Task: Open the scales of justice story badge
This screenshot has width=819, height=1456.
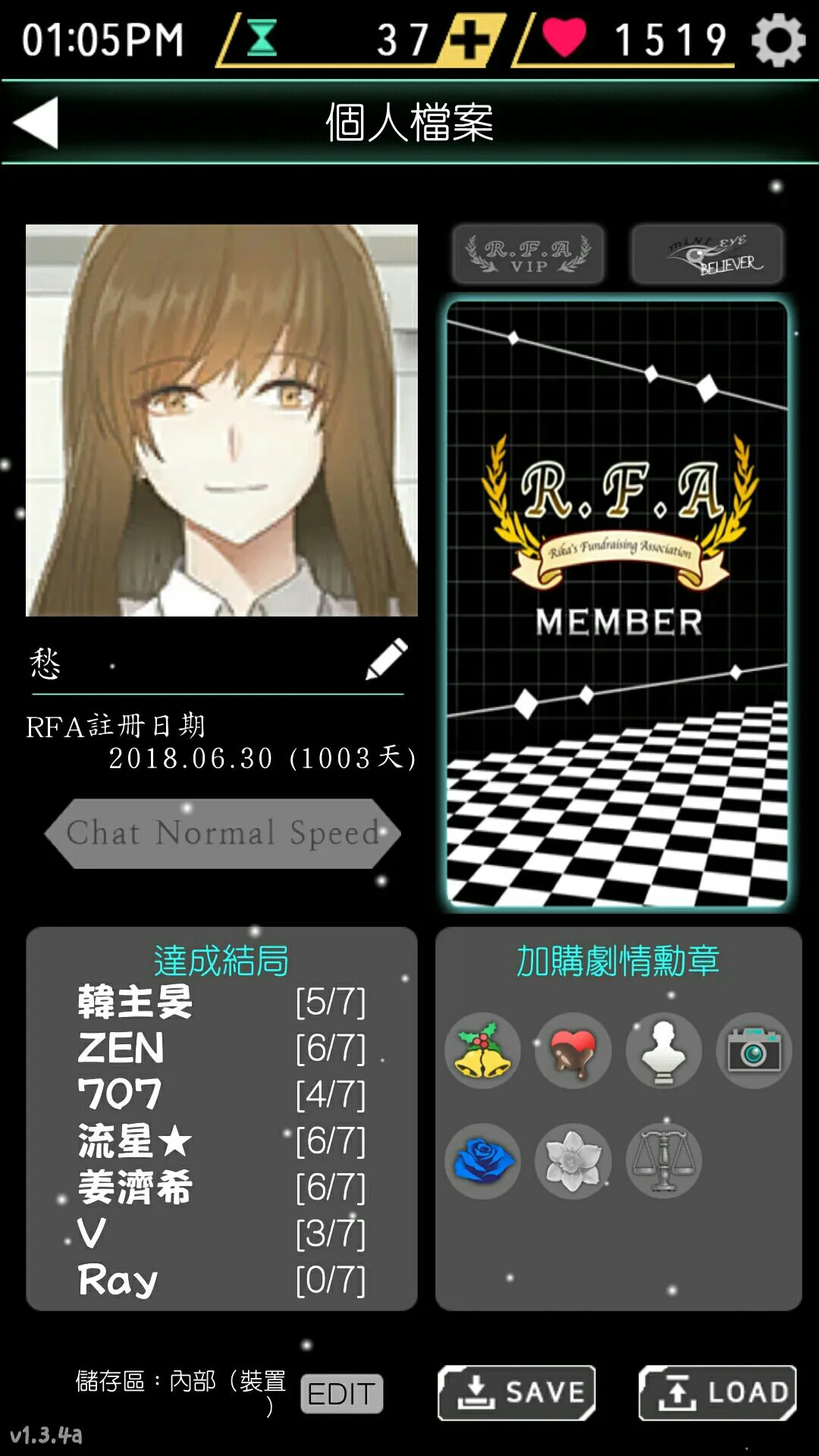Action: pyautogui.click(x=664, y=1161)
